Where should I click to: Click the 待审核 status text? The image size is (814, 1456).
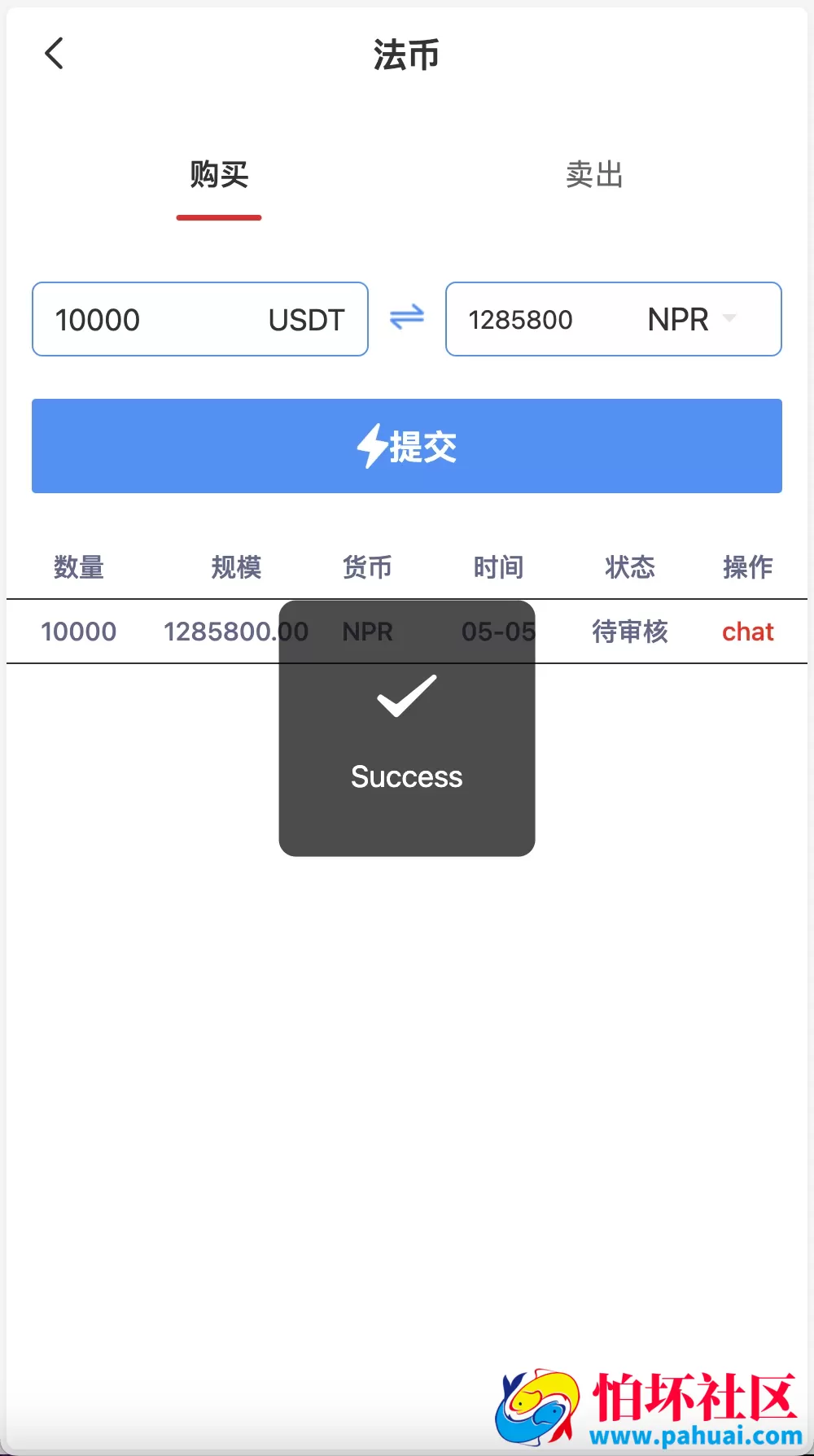(631, 631)
